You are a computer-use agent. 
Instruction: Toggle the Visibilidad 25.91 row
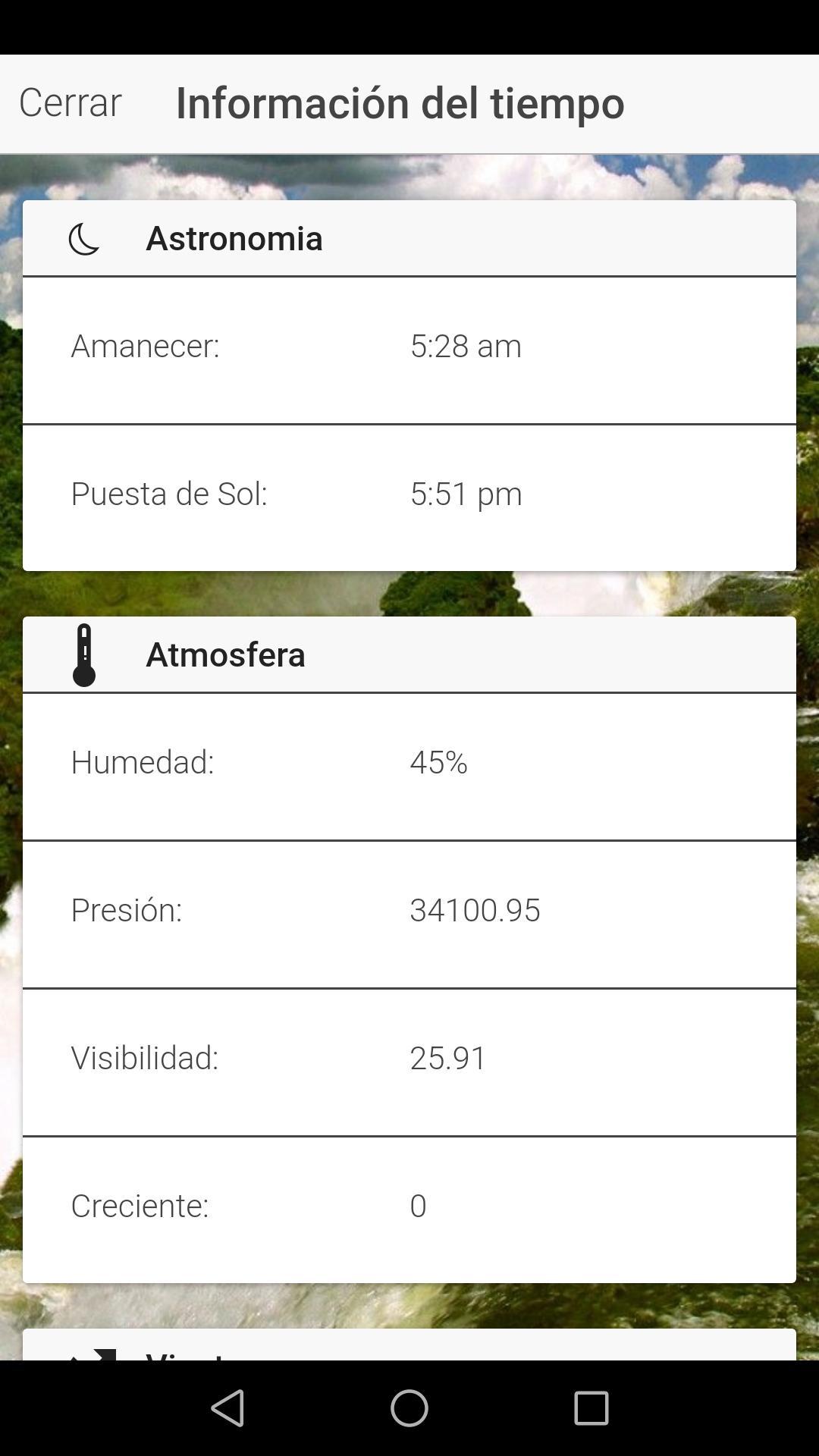click(409, 1058)
